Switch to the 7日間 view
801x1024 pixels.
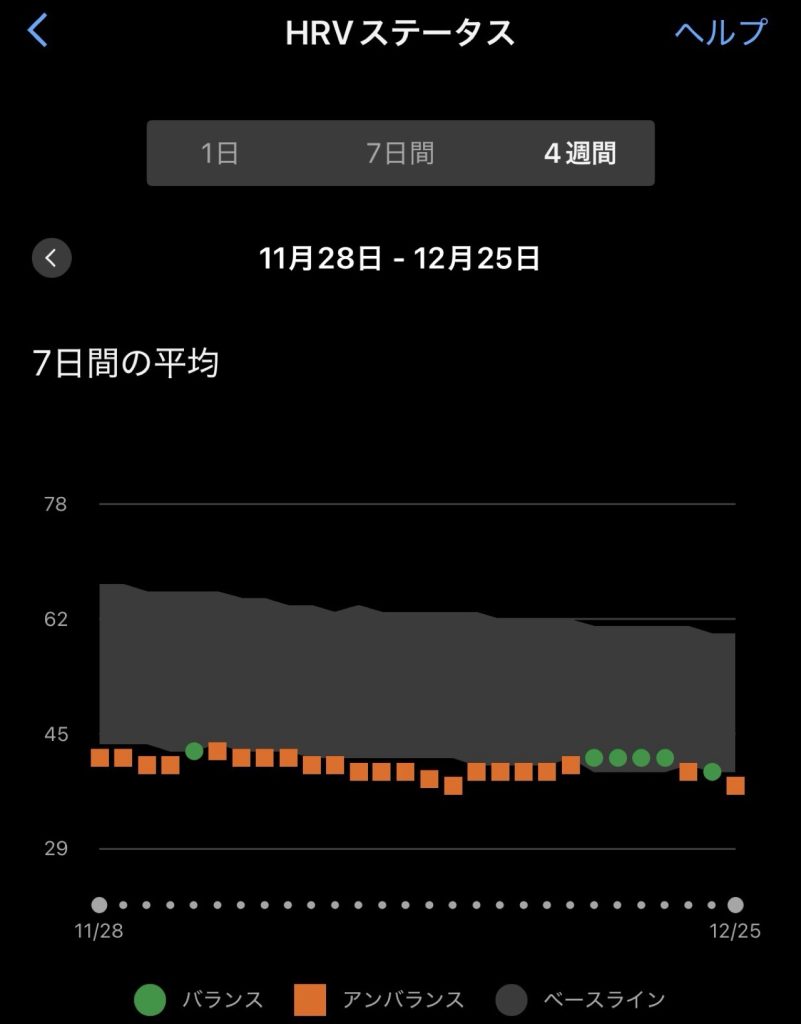coord(400,153)
